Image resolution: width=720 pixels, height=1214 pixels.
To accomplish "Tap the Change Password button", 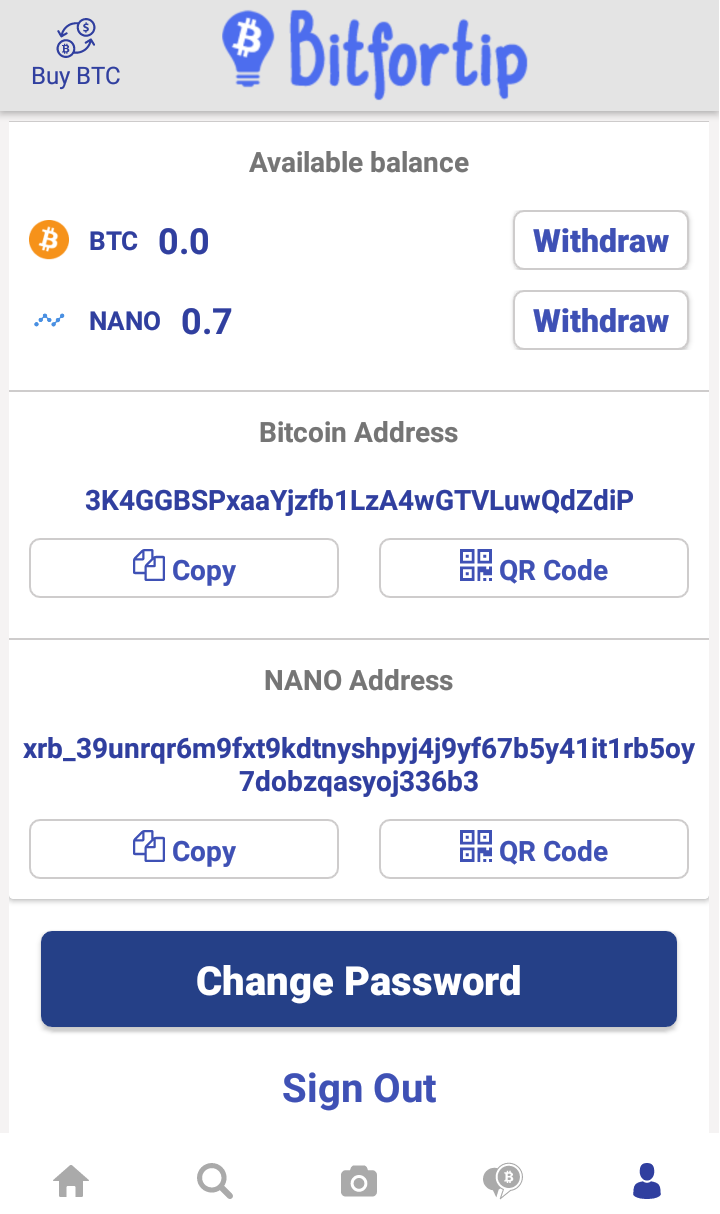I will point(359,980).
